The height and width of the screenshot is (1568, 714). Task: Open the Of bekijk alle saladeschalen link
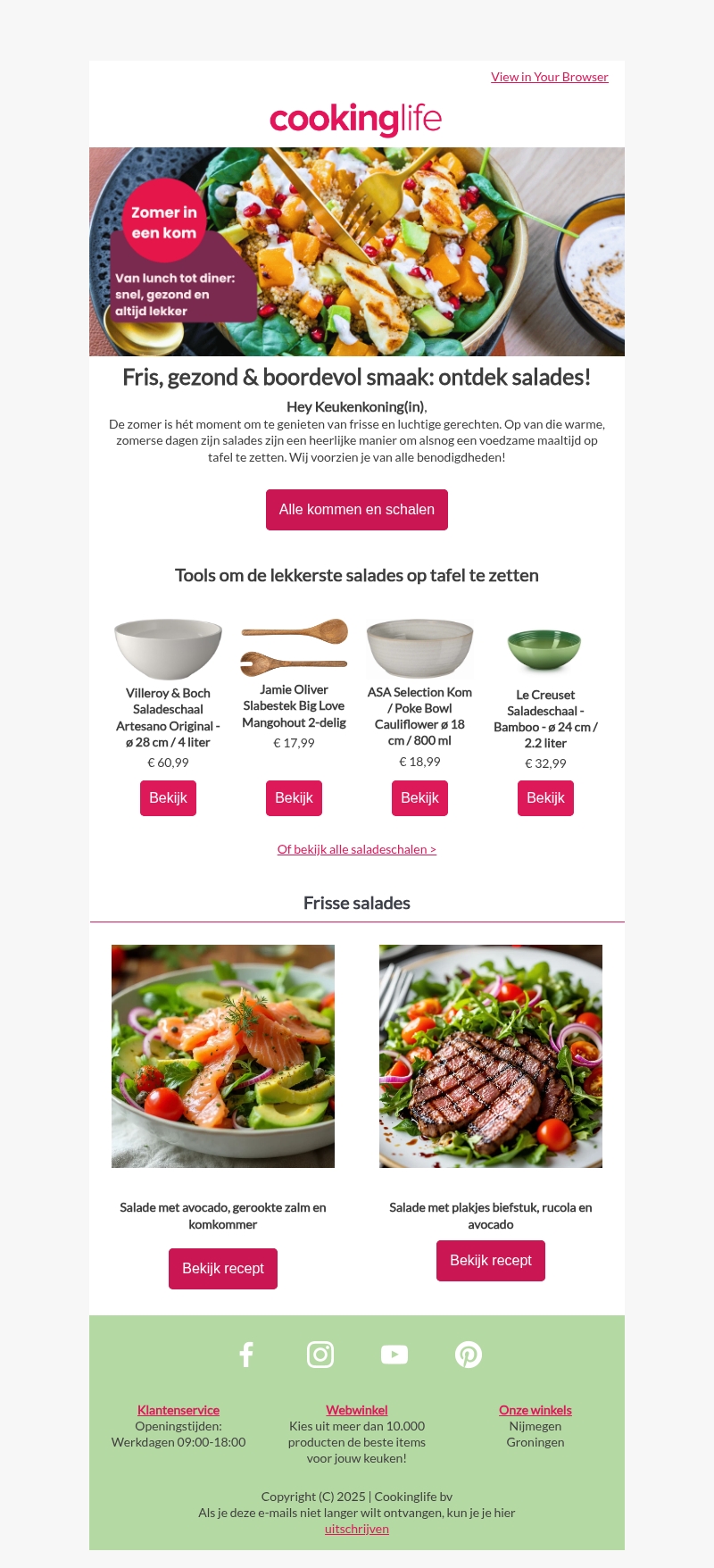click(x=356, y=849)
